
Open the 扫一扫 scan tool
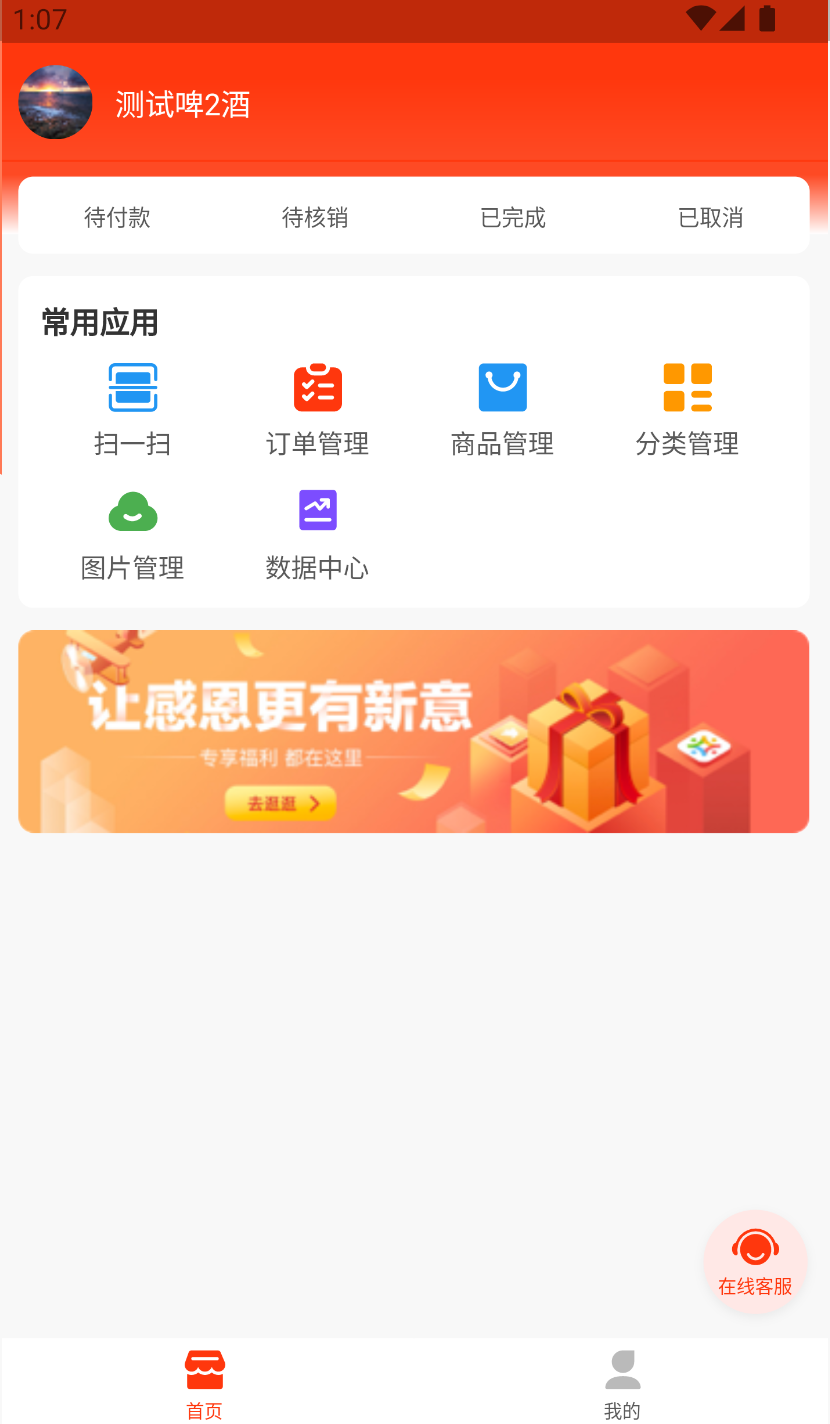(x=133, y=405)
